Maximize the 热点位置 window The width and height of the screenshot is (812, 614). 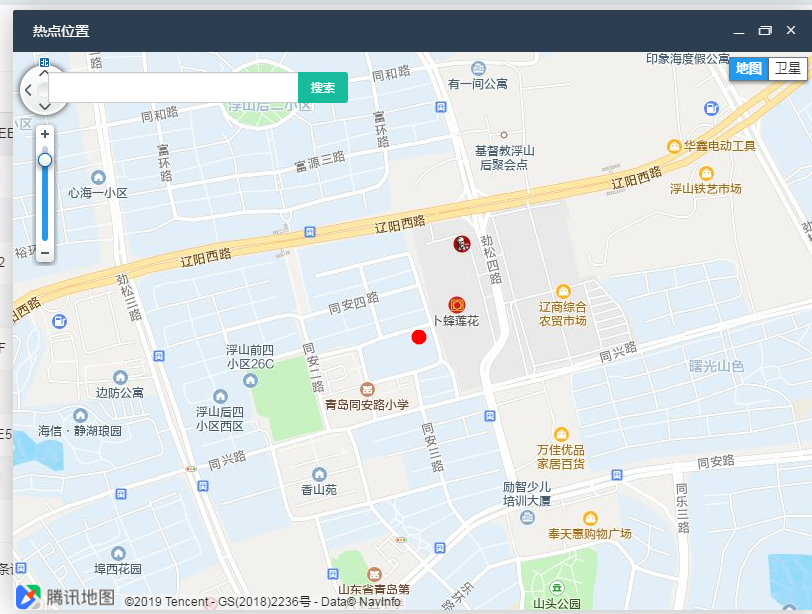[x=765, y=31]
